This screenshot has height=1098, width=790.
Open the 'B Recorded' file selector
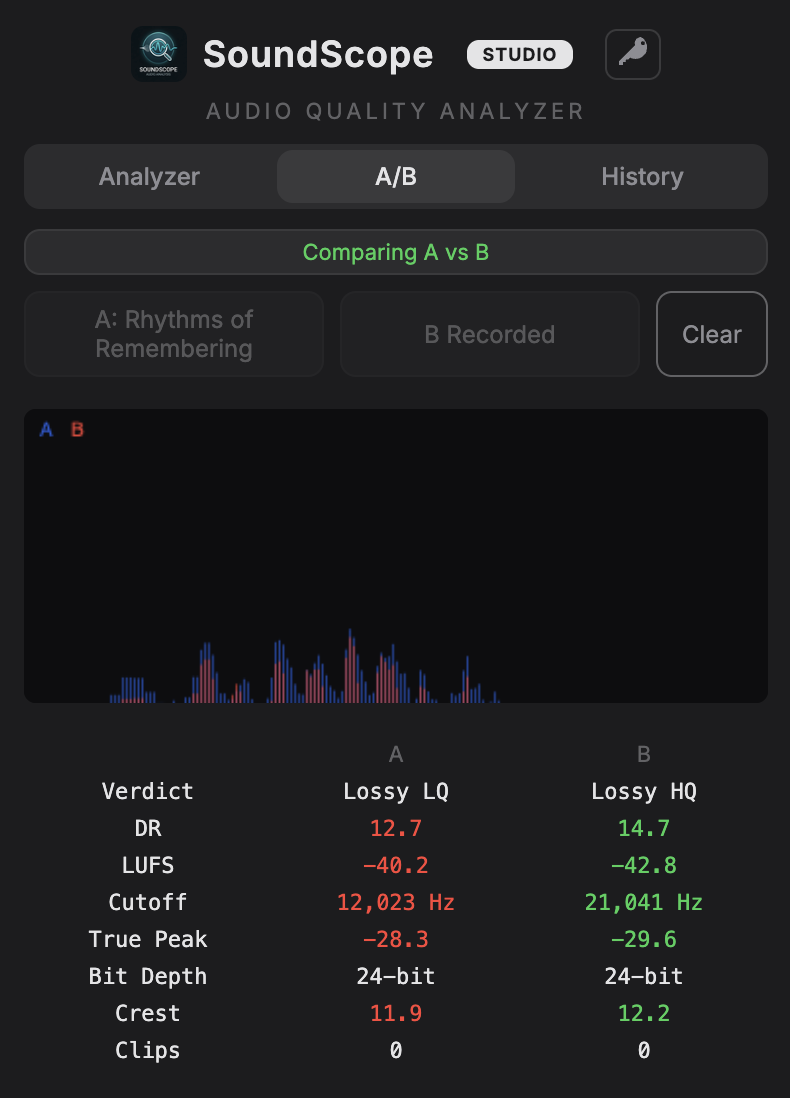(x=489, y=334)
